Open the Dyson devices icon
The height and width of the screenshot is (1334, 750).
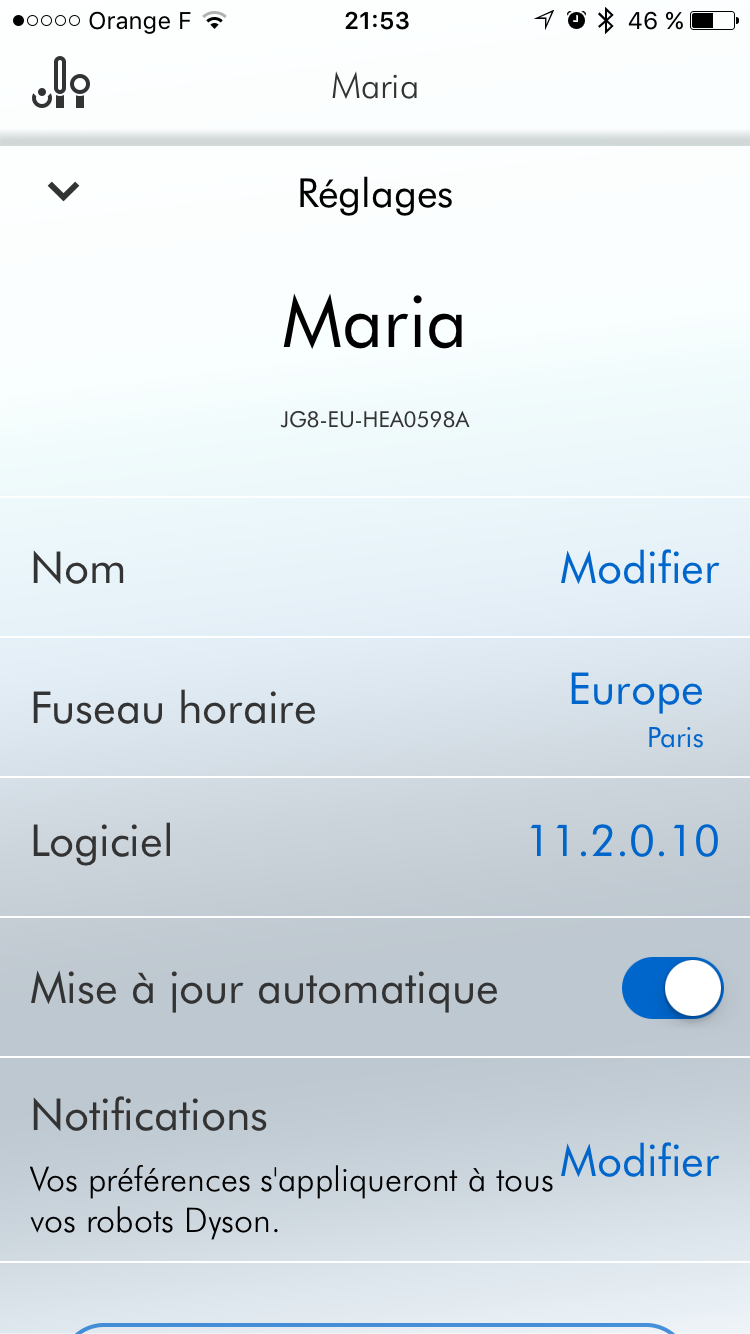click(x=61, y=85)
